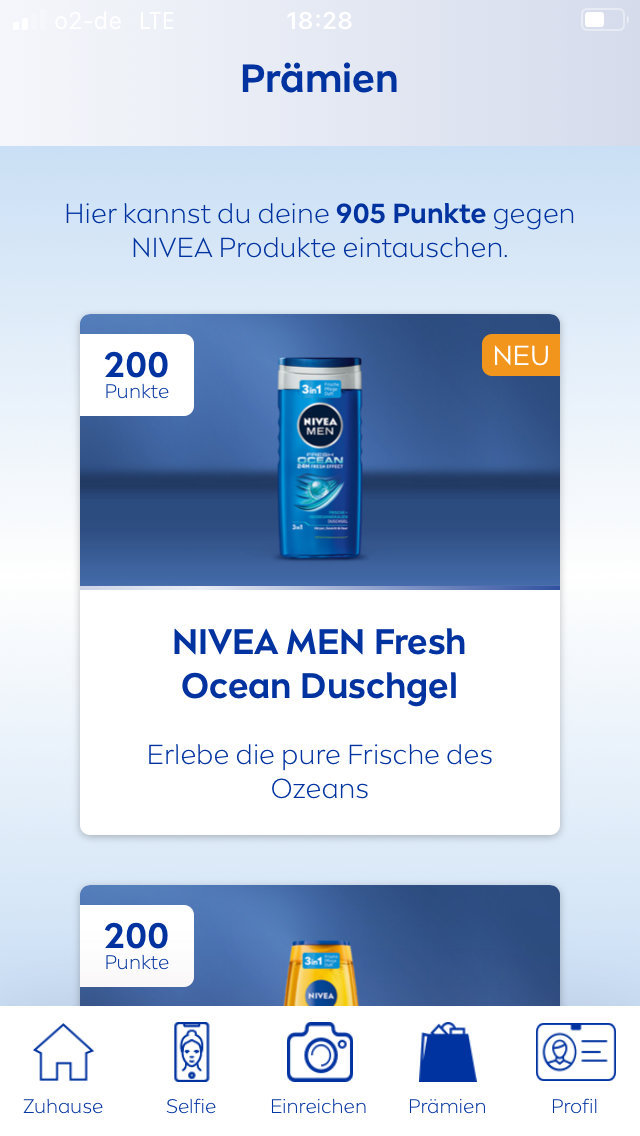Select the Prämien tab
This screenshot has width=640, height=1136.
coord(447,1069)
